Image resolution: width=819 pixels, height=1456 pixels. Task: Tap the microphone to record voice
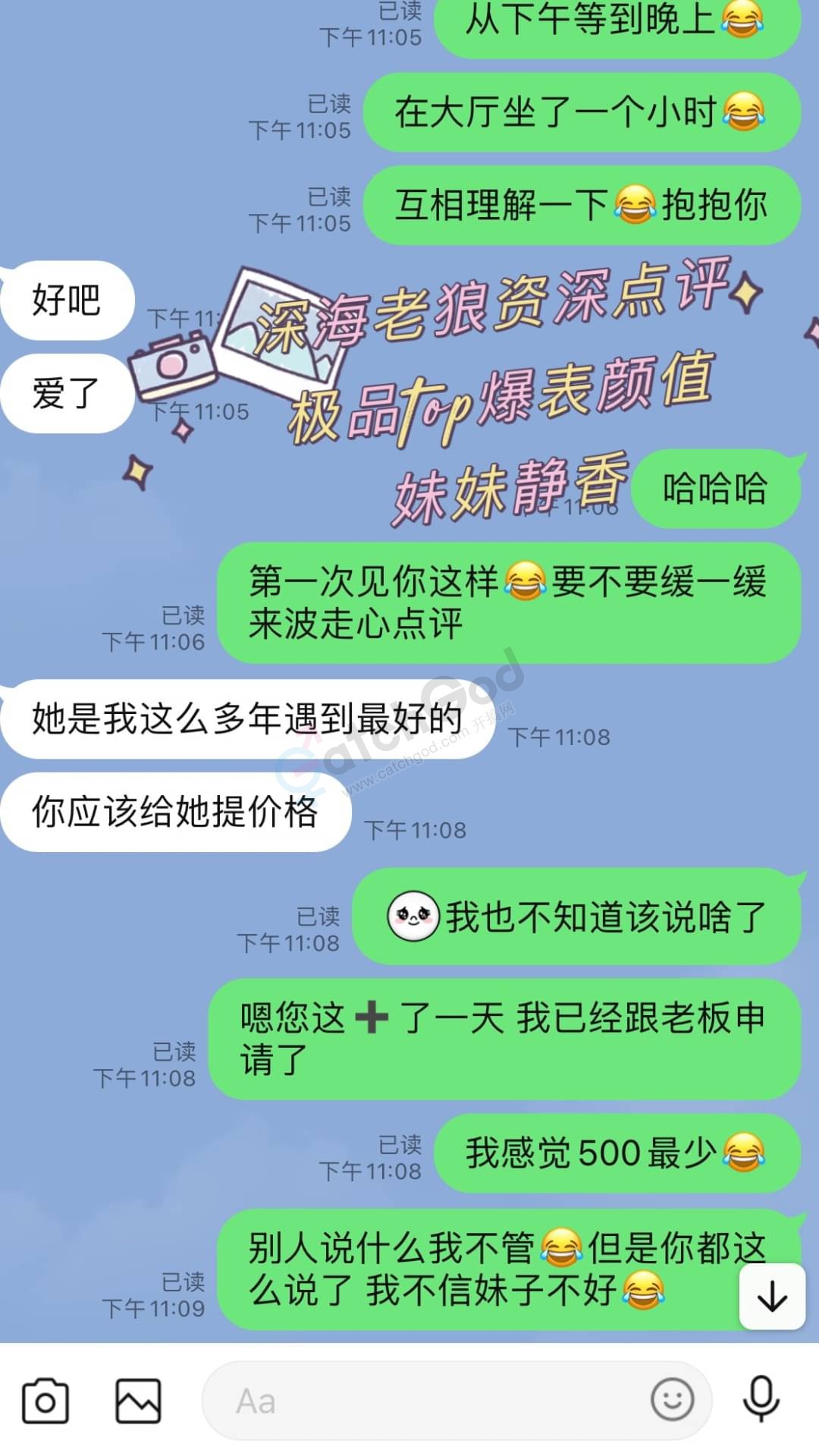[x=761, y=1399]
